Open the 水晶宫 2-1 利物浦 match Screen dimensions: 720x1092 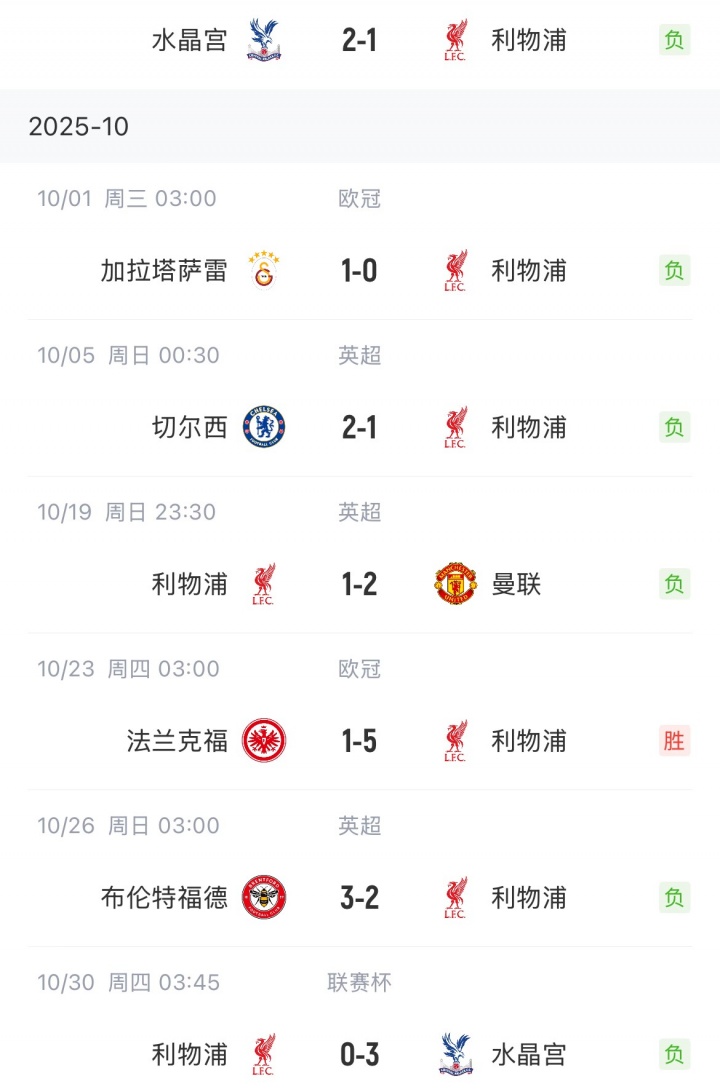coord(359,40)
